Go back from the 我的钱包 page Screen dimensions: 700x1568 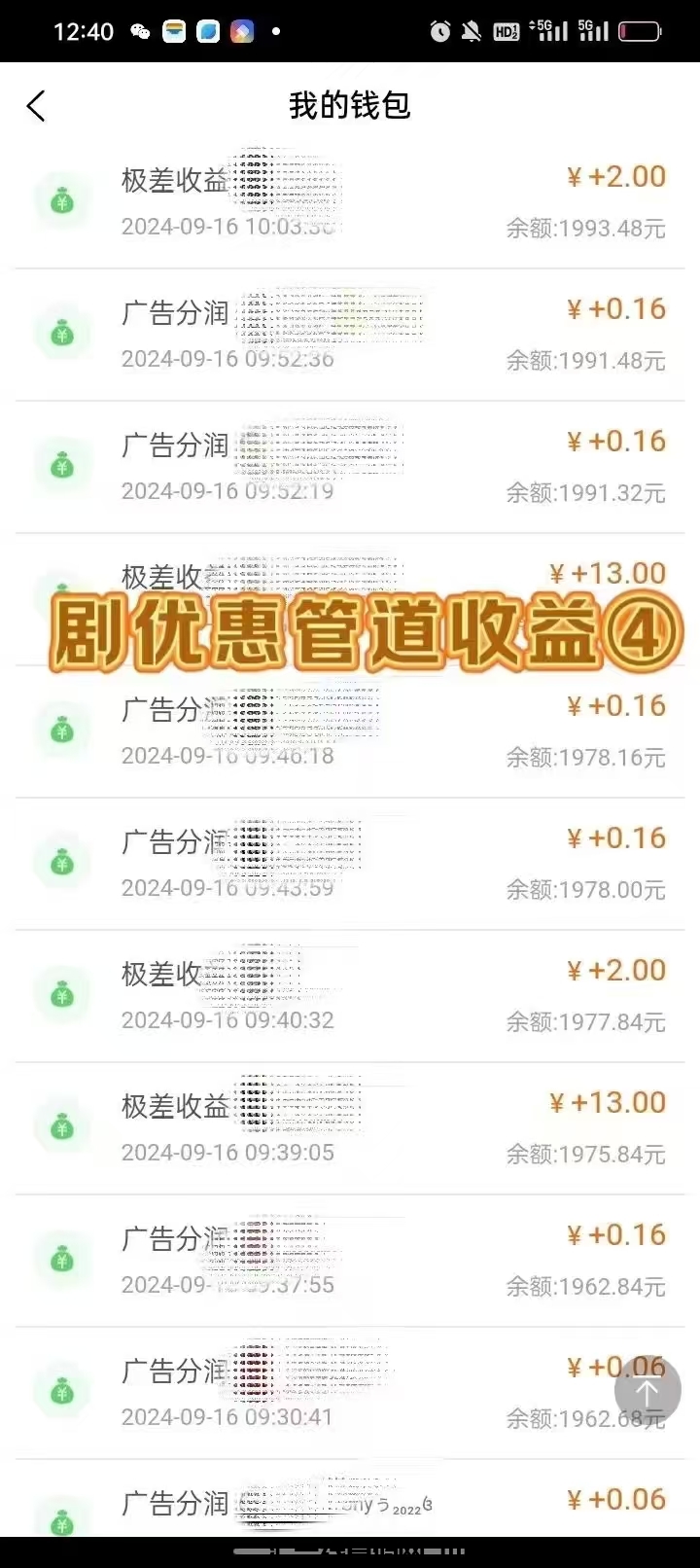(37, 106)
